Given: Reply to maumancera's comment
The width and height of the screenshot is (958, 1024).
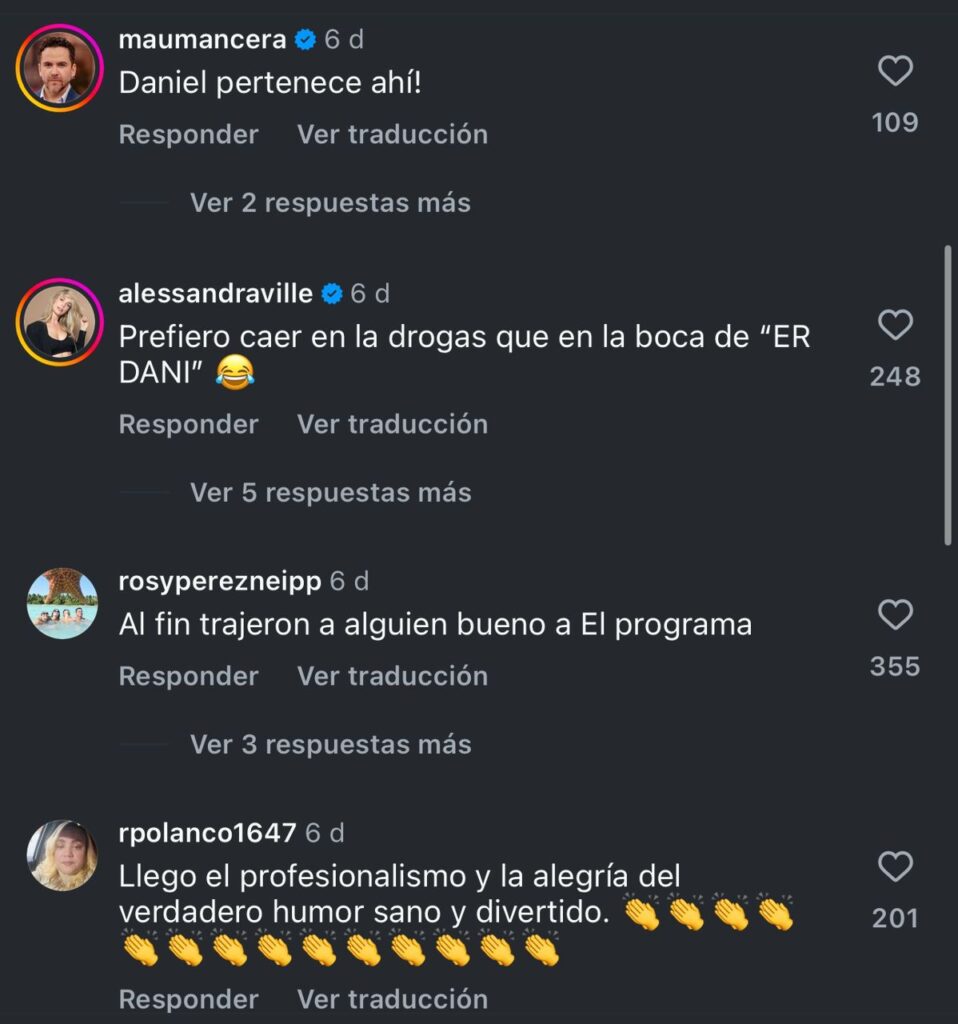Looking at the screenshot, I should [x=188, y=134].
